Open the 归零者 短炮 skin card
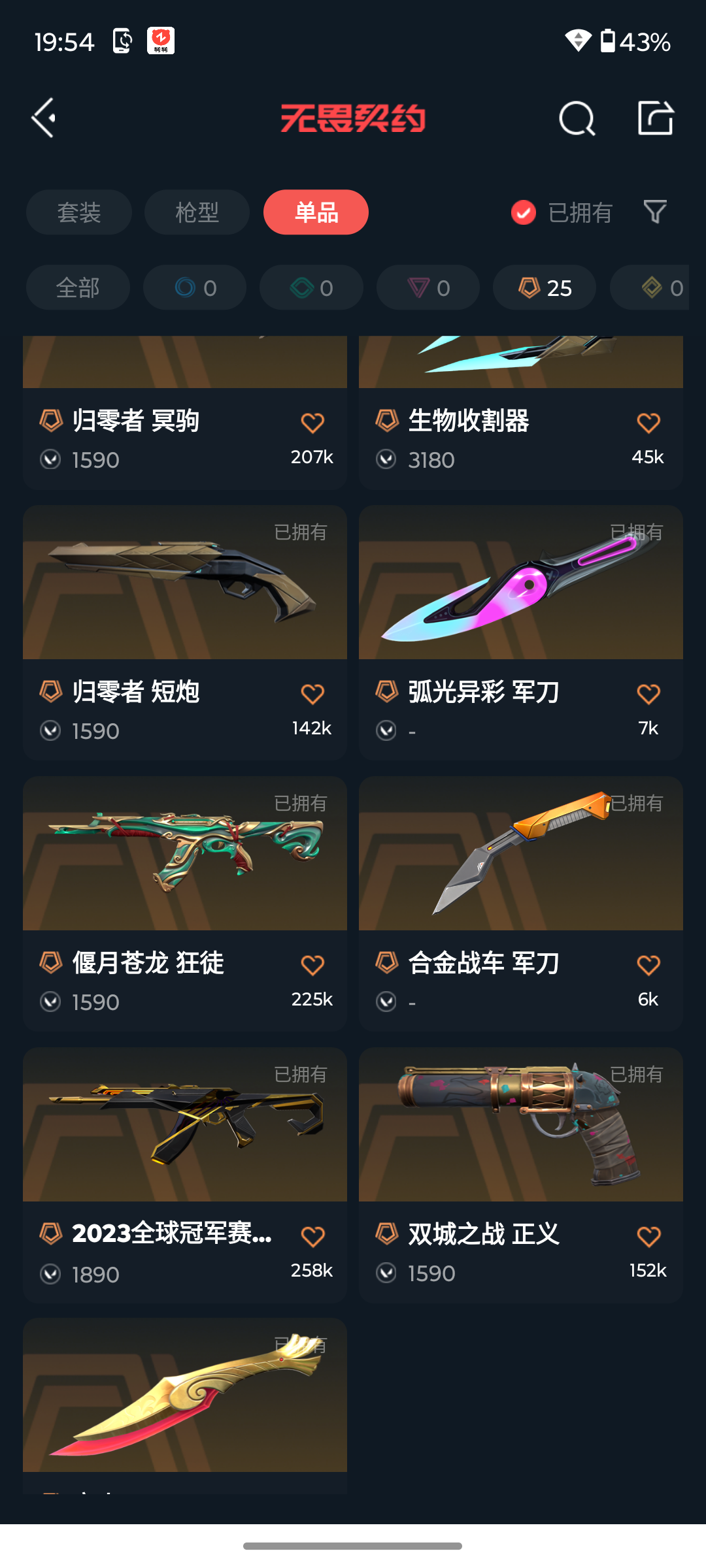Image resolution: width=706 pixels, height=1568 pixels. [185, 632]
